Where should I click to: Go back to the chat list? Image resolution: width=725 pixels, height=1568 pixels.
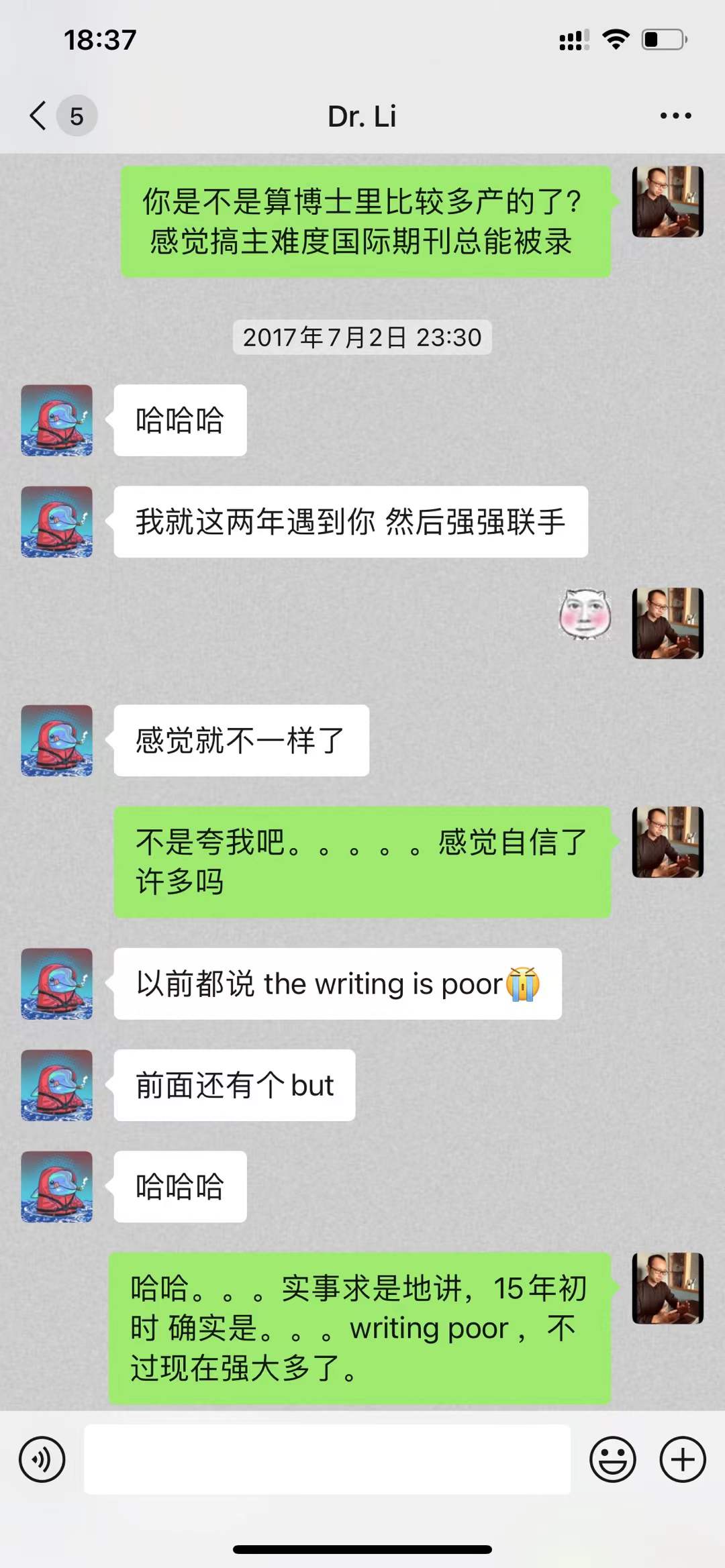click(x=39, y=115)
